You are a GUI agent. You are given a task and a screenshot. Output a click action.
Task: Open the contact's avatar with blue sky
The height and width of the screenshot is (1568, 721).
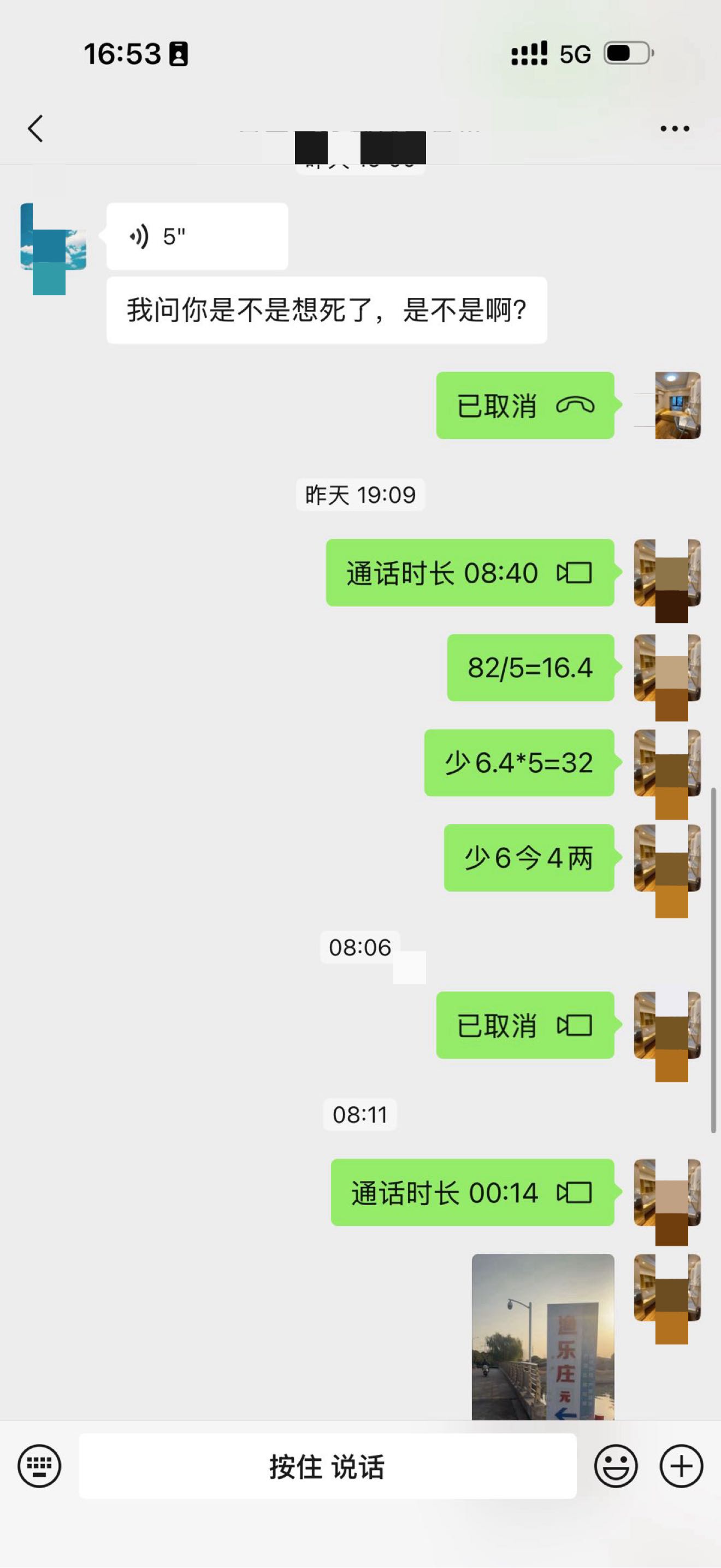[53, 237]
